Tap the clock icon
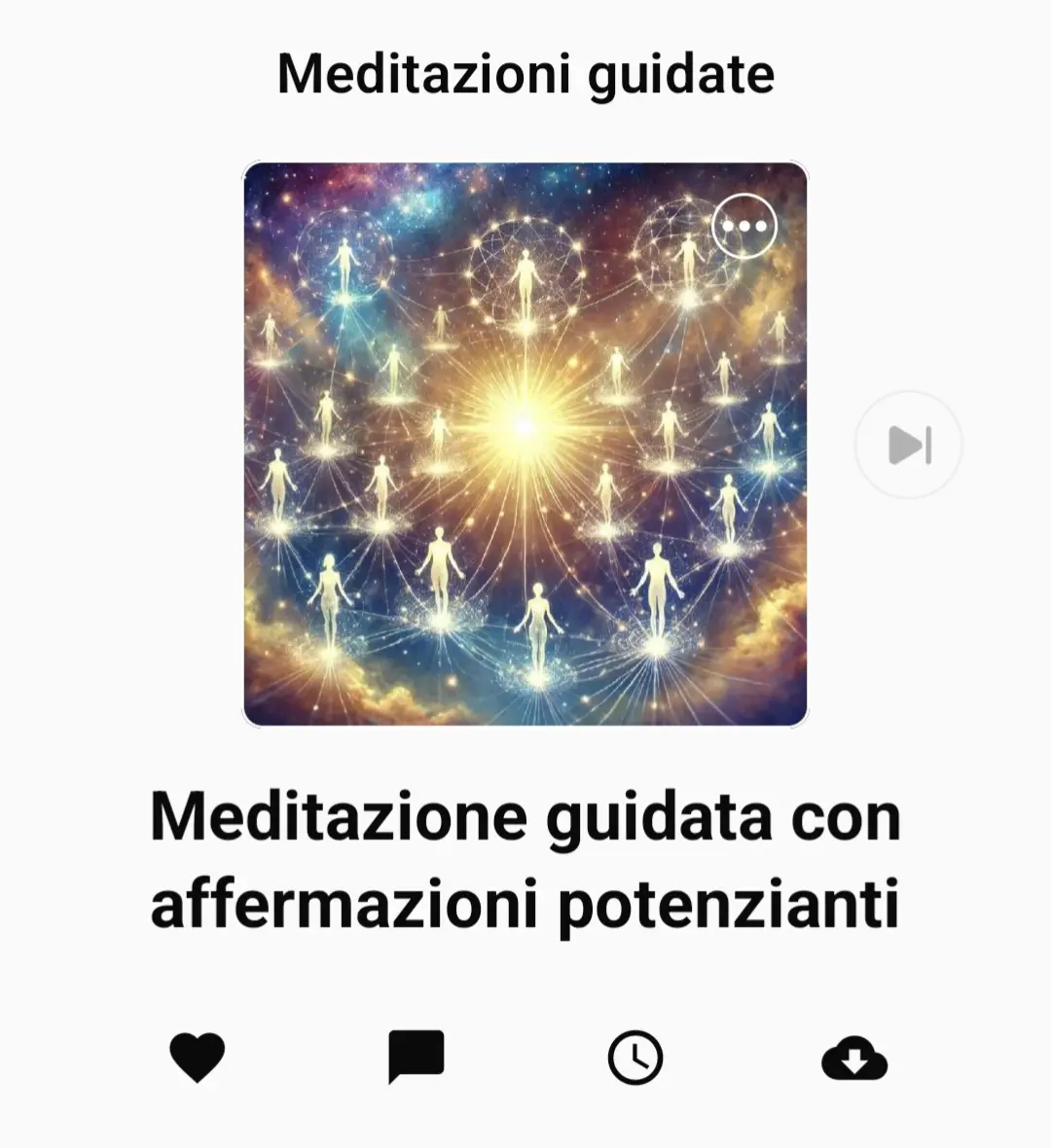This screenshot has width=1051, height=1148. [x=635, y=1058]
